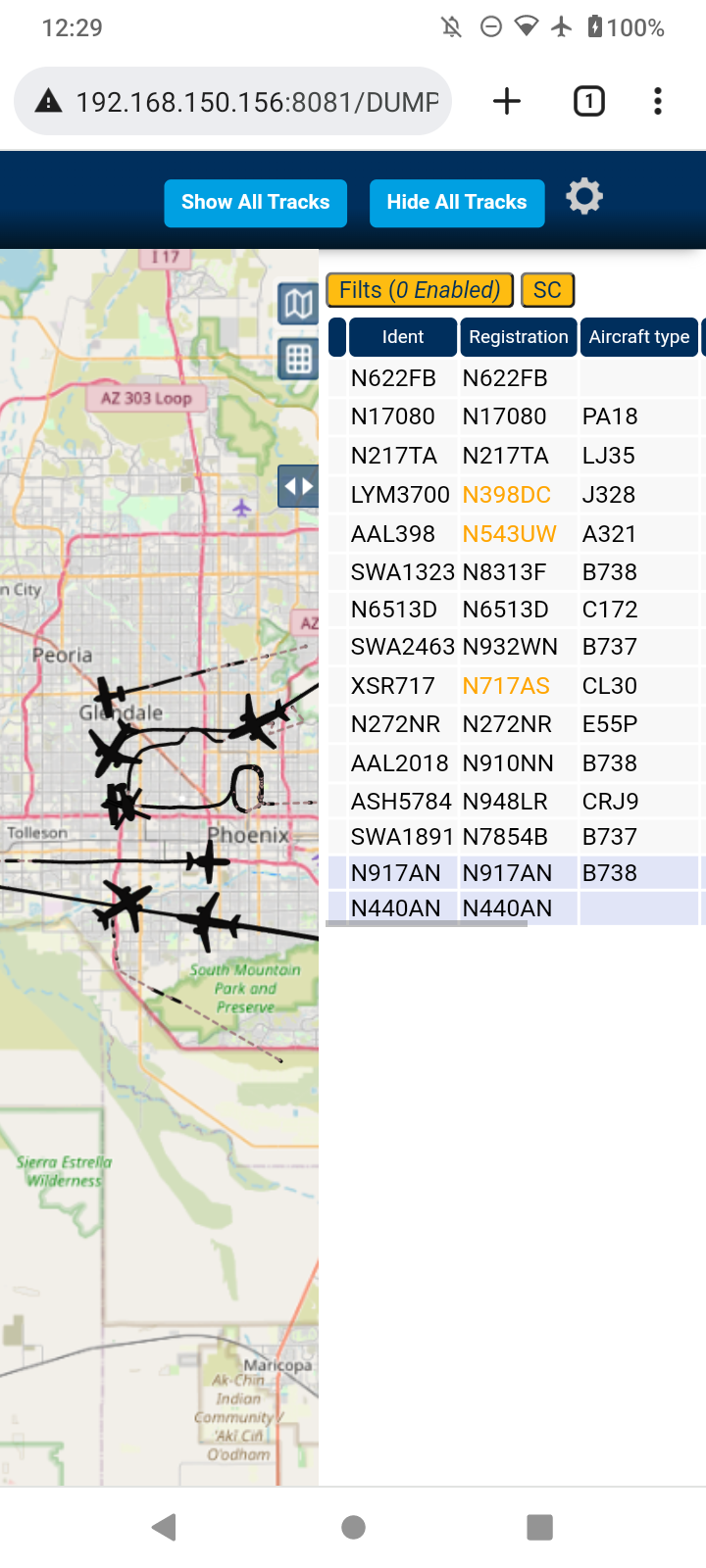This screenshot has height=1568, width=706.
Task: Open the browser tab switcher
Action: (x=589, y=101)
